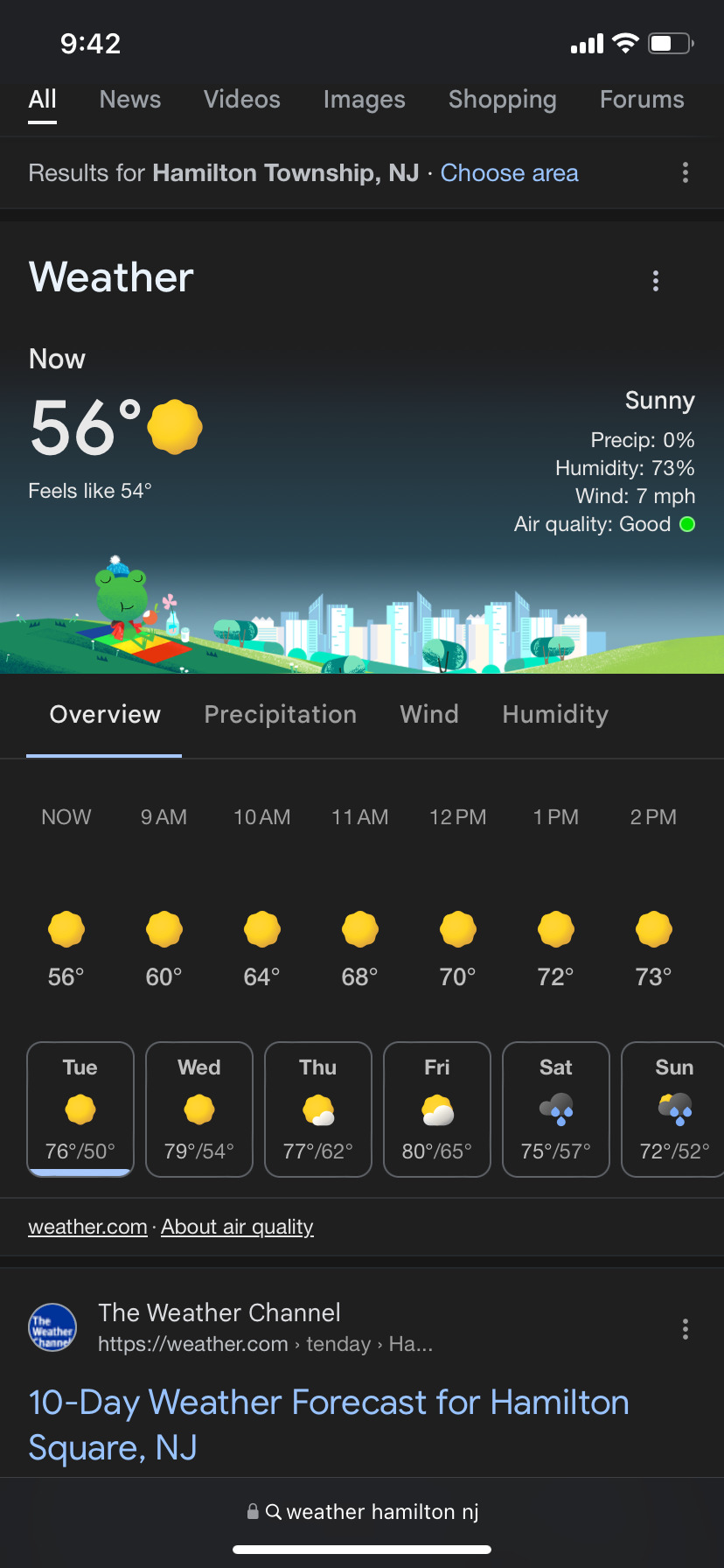Switch to the Precipitation tab
Screen dimensions: 724x1568
[x=280, y=715]
